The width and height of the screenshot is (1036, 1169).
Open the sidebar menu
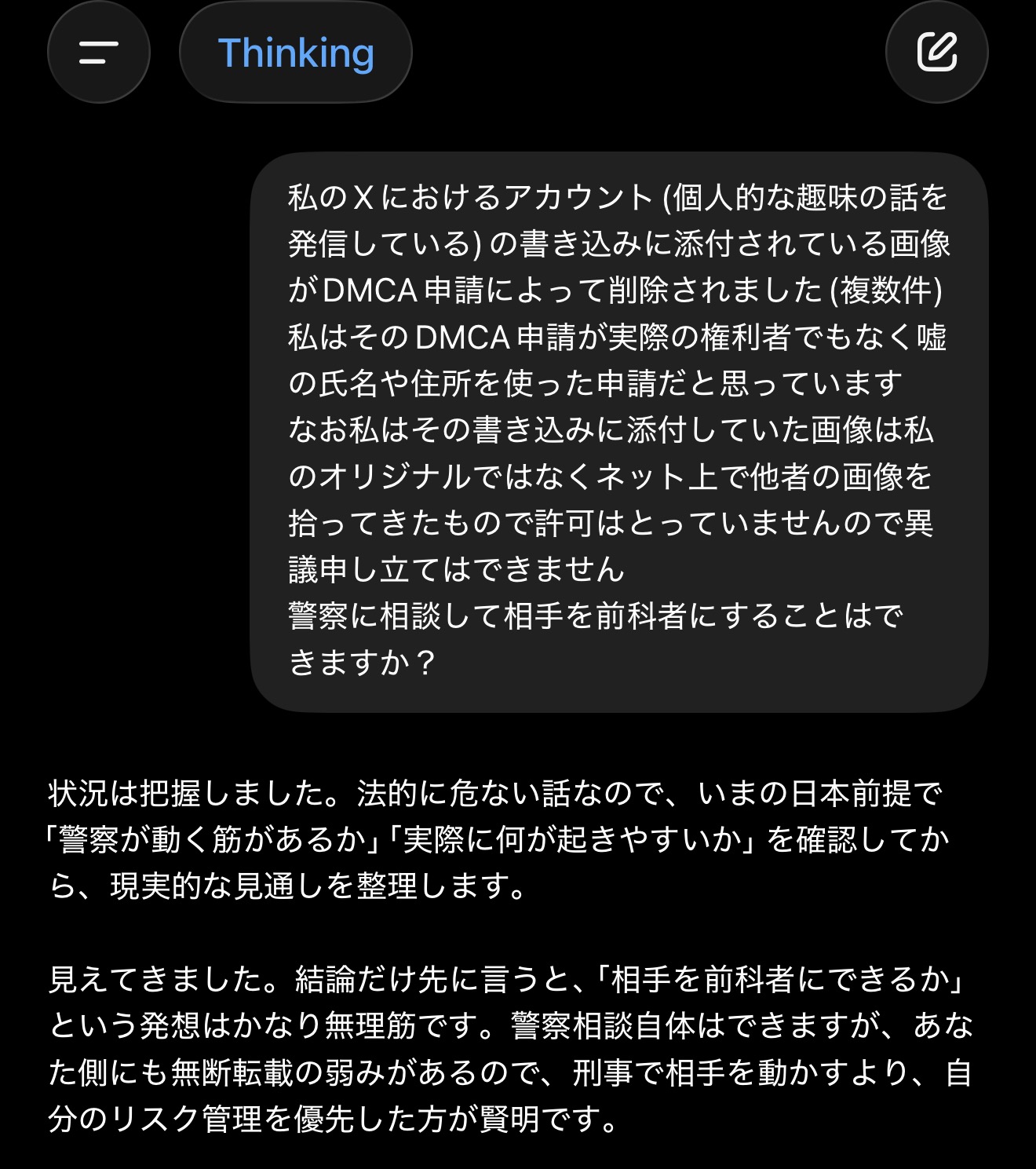tap(99, 53)
